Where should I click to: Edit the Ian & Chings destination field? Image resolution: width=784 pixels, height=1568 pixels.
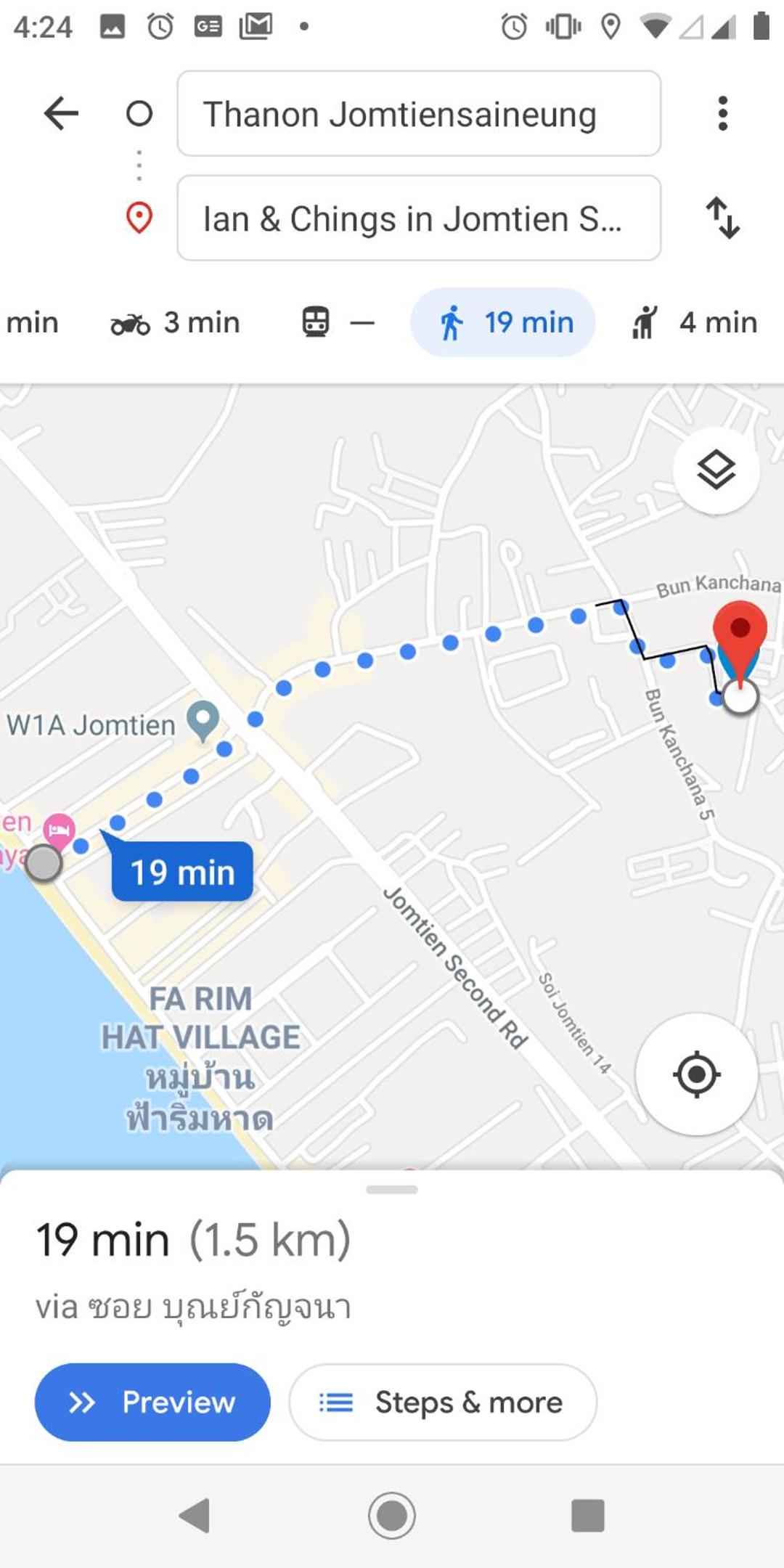click(x=419, y=218)
